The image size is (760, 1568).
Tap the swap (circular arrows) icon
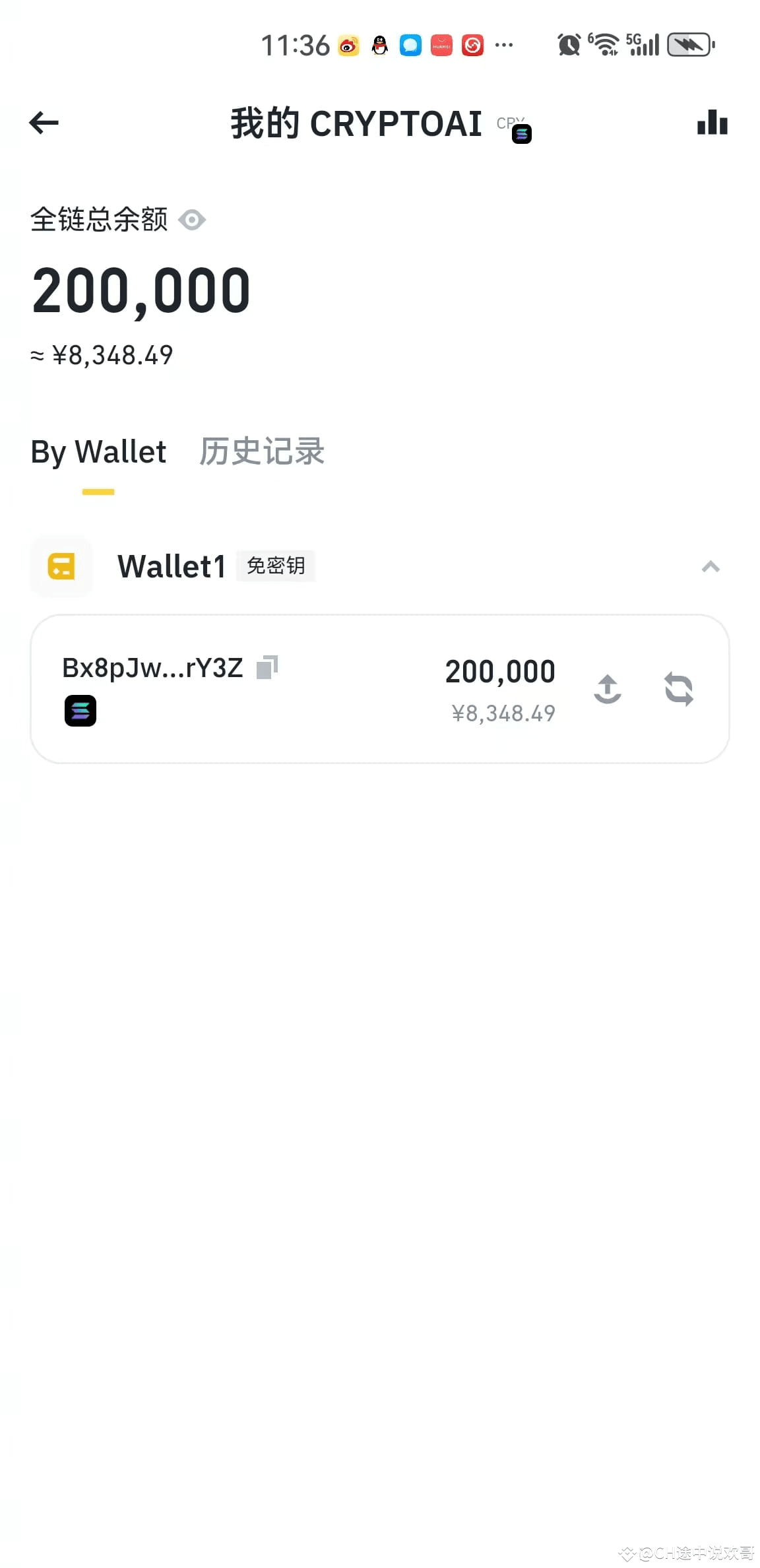tap(680, 689)
